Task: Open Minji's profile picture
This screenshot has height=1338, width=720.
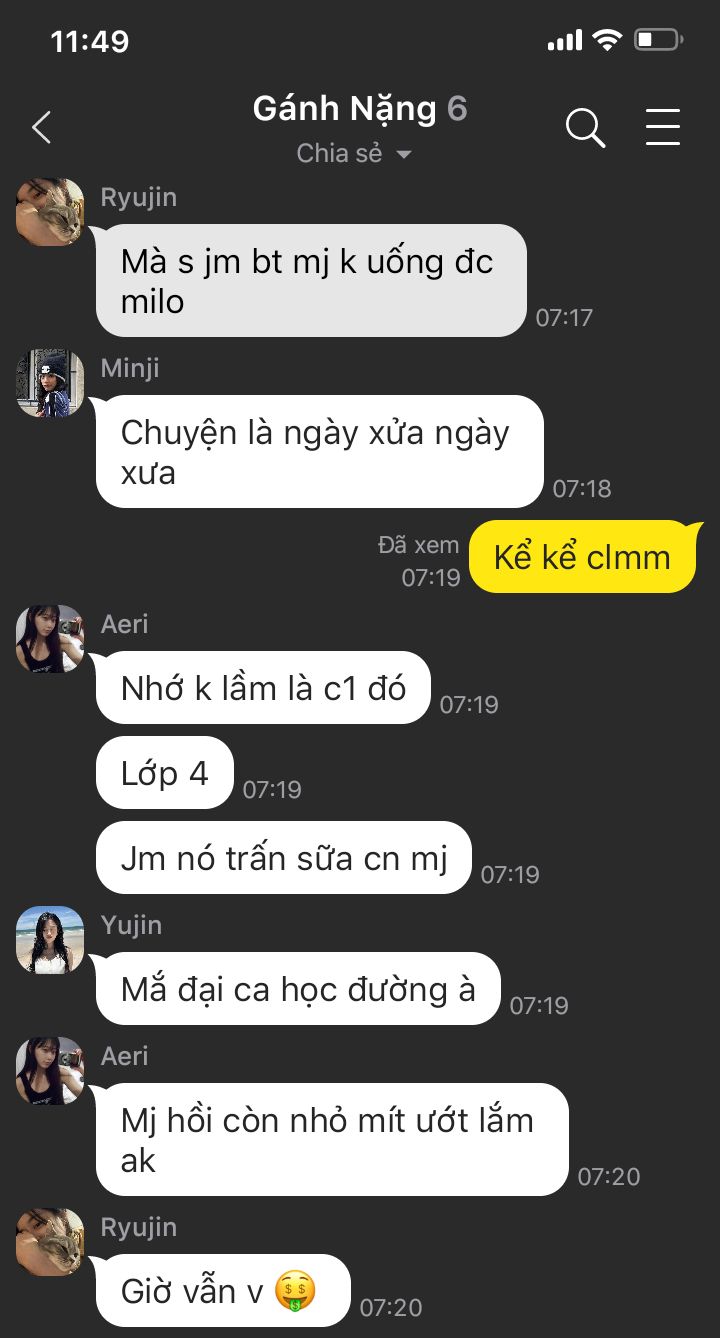Action: click(x=50, y=383)
